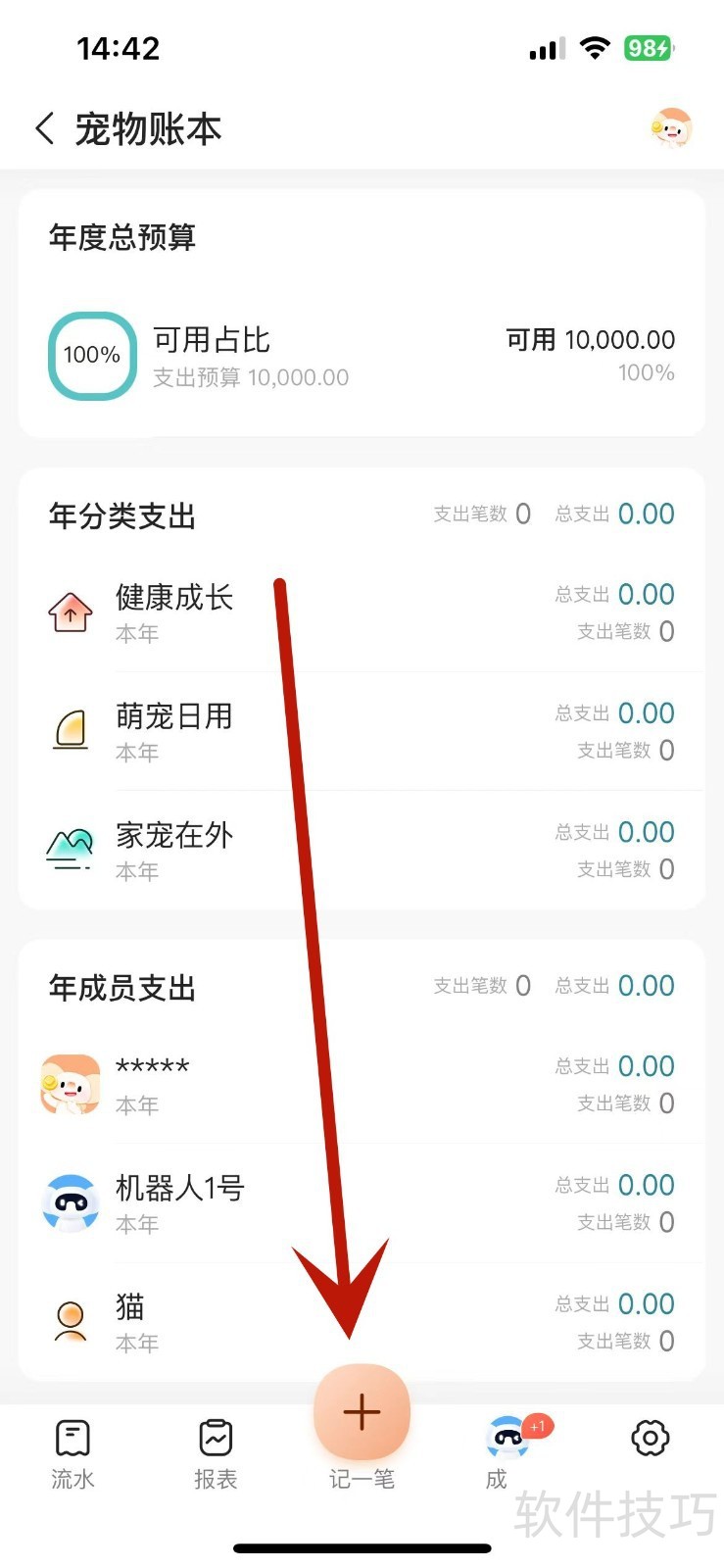Open the settings gear tab

(x=650, y=1440)
